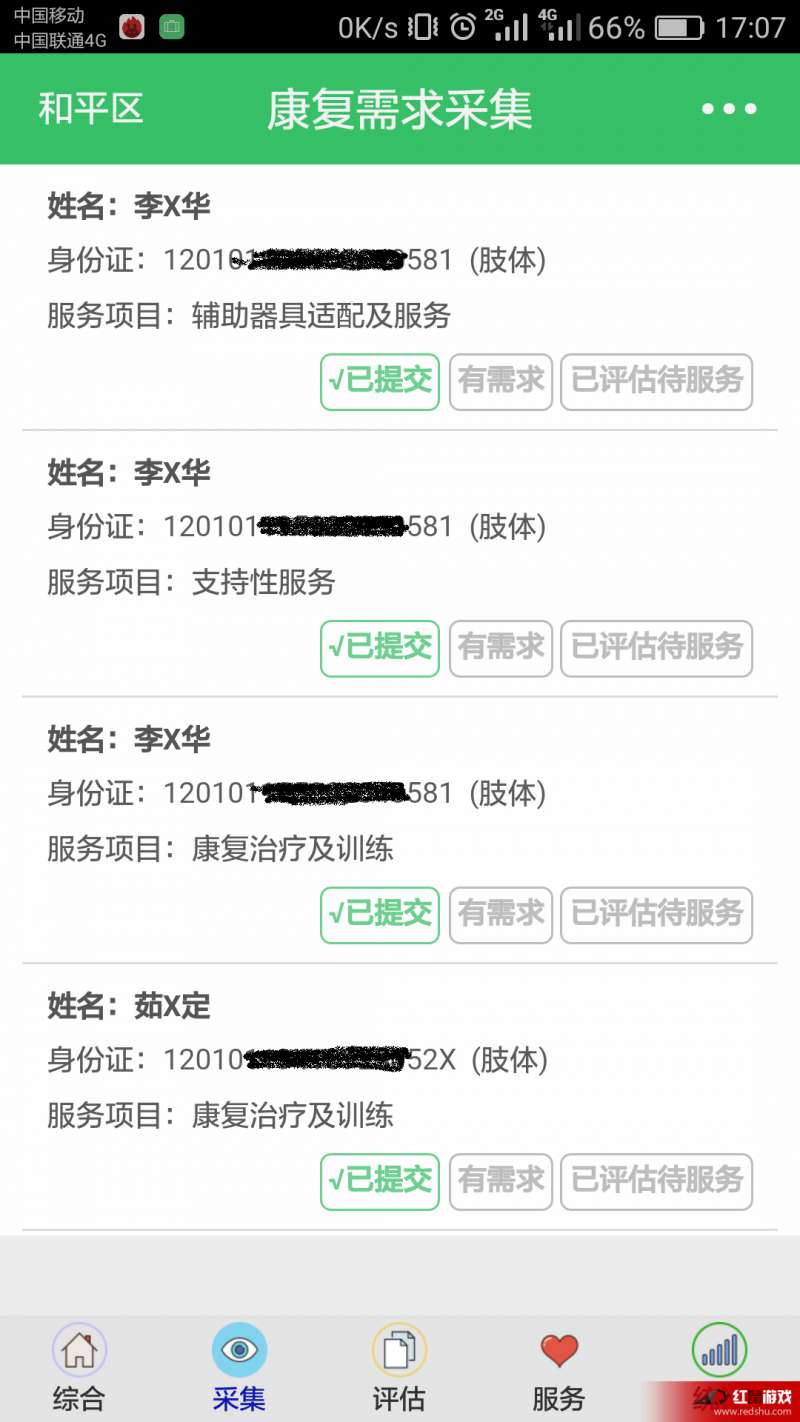
Task: Open 茹X定's 康复治疗及训练 record
Action: pos(400,1097)
